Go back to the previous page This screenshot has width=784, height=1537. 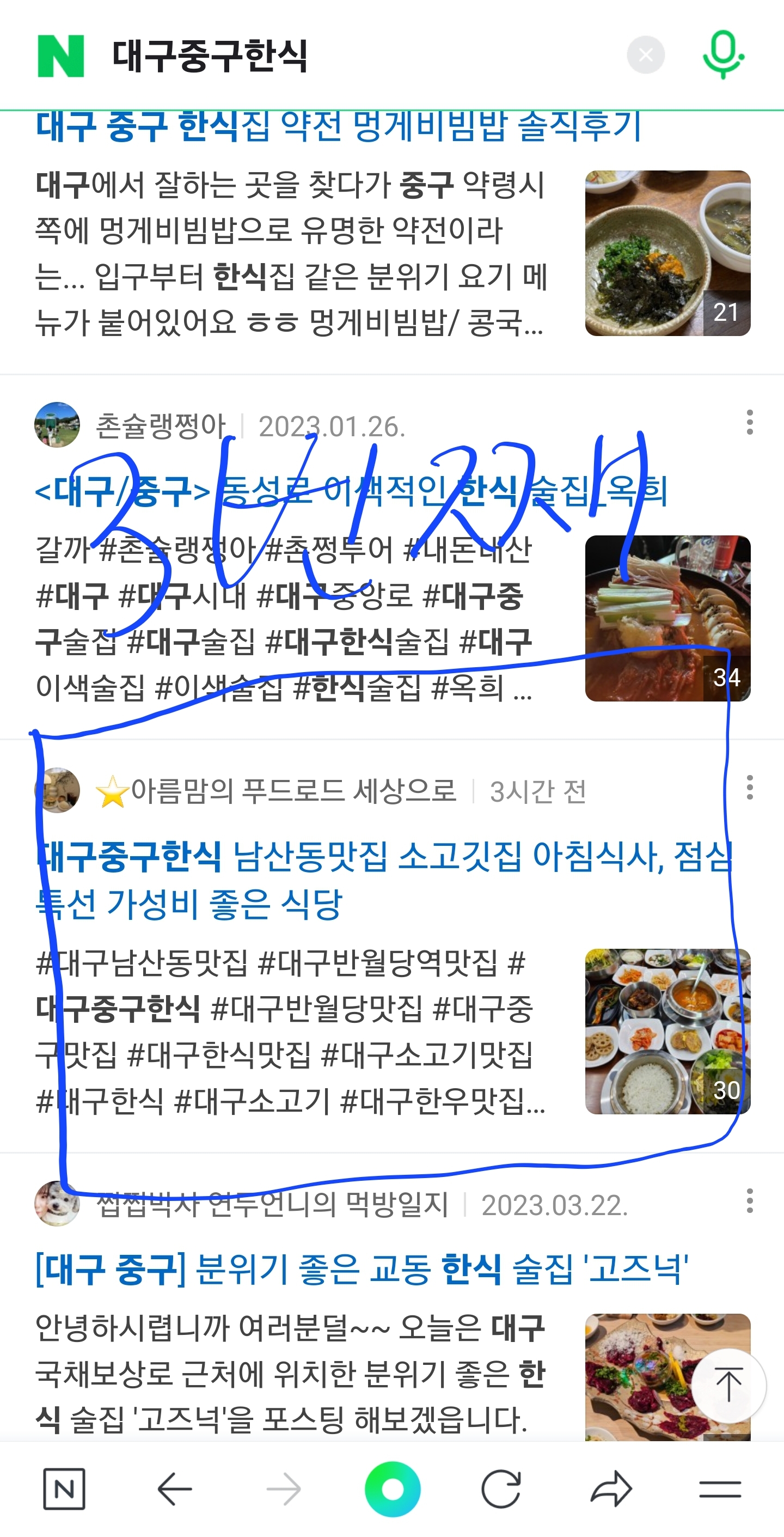pyautogui.click(x=174, y=1489)
